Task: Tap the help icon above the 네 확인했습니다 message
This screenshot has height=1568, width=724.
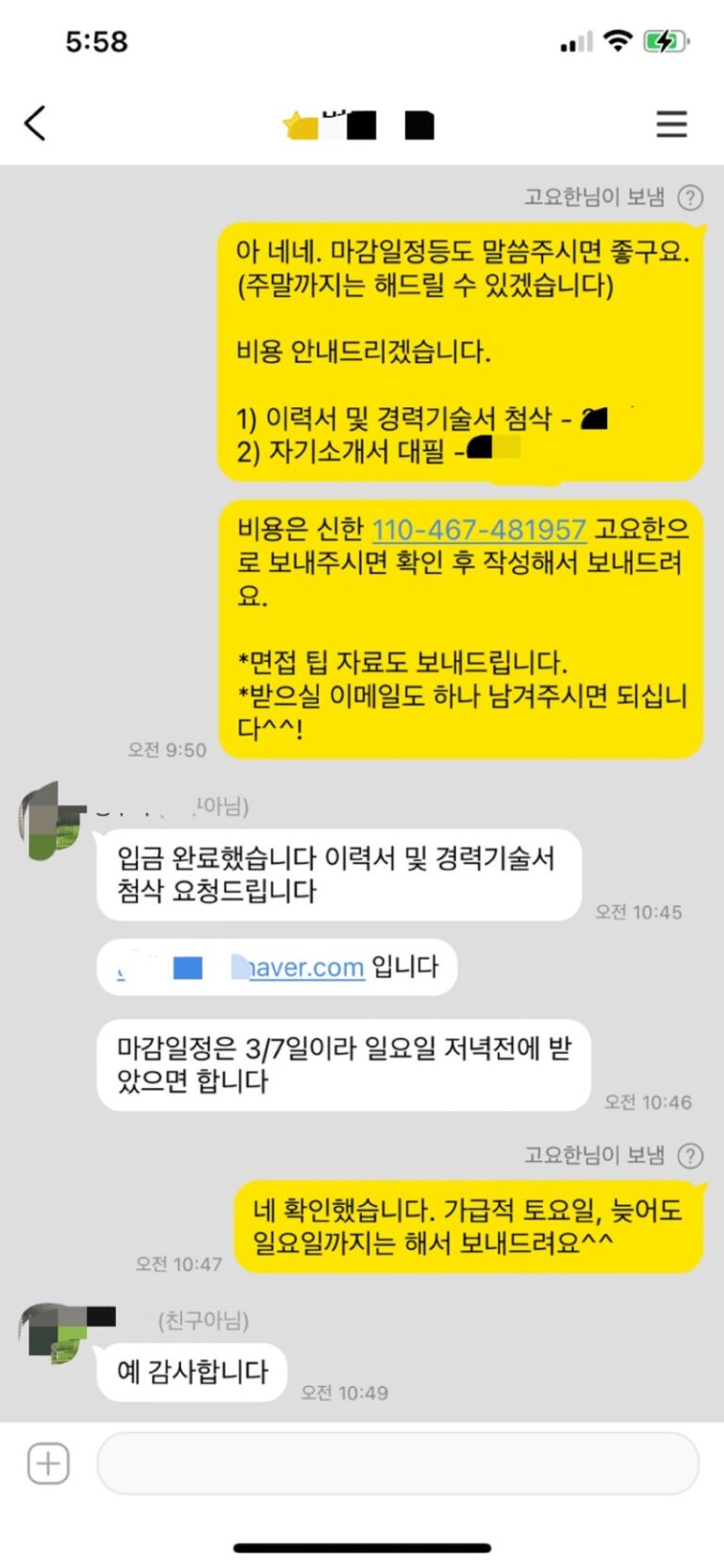Action: [691, 1156]
